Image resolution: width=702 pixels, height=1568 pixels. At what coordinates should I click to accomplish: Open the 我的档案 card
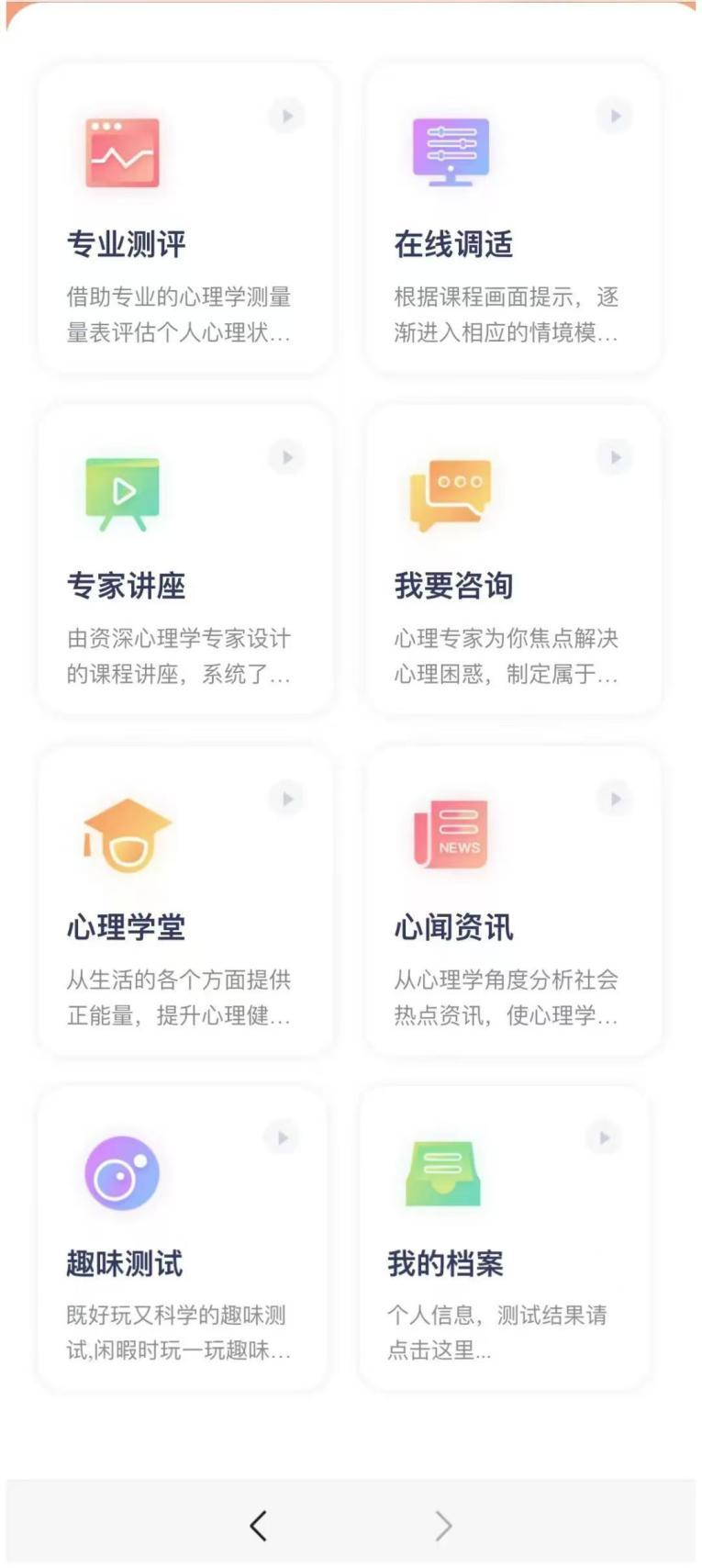505,1239
